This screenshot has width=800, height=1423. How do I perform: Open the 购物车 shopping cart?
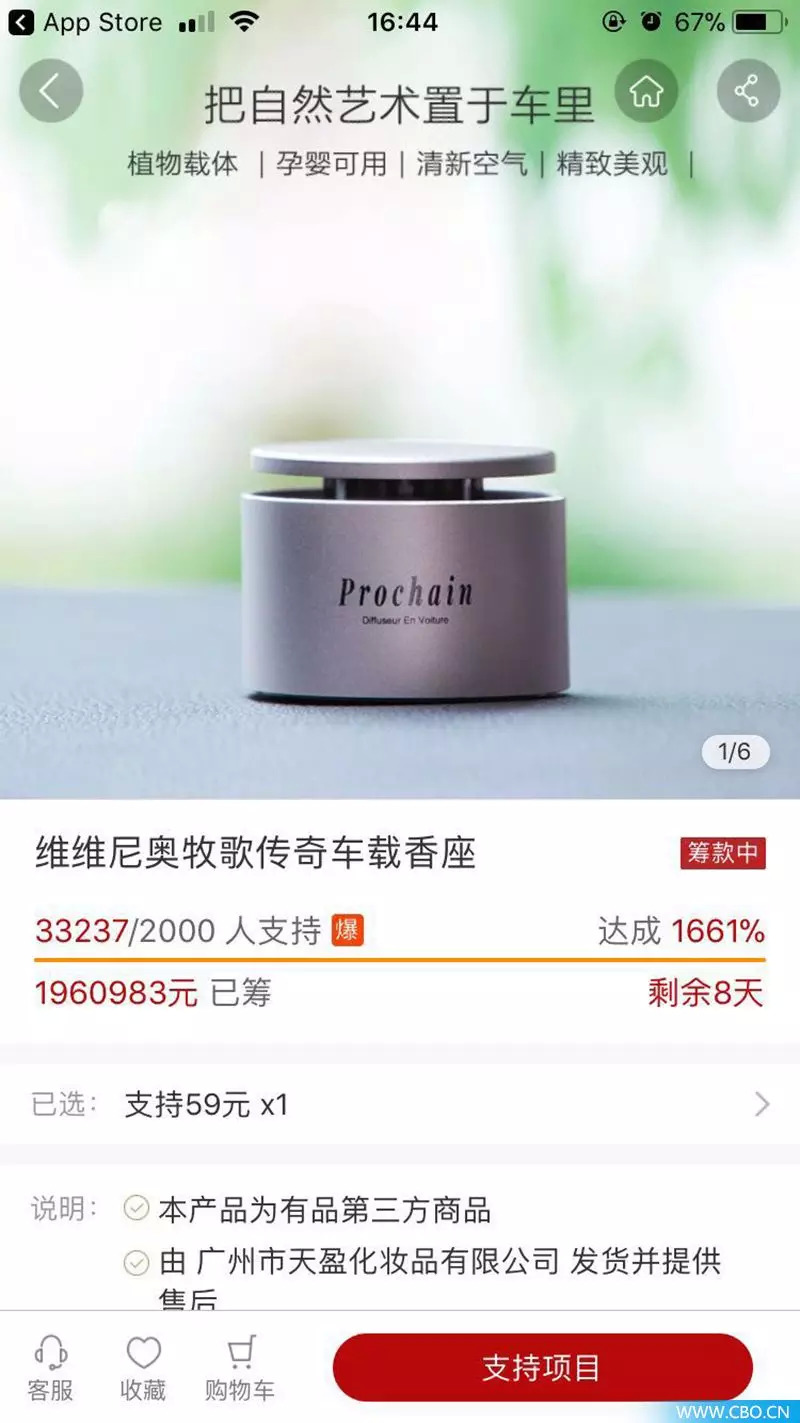[x=240, y=1368]
